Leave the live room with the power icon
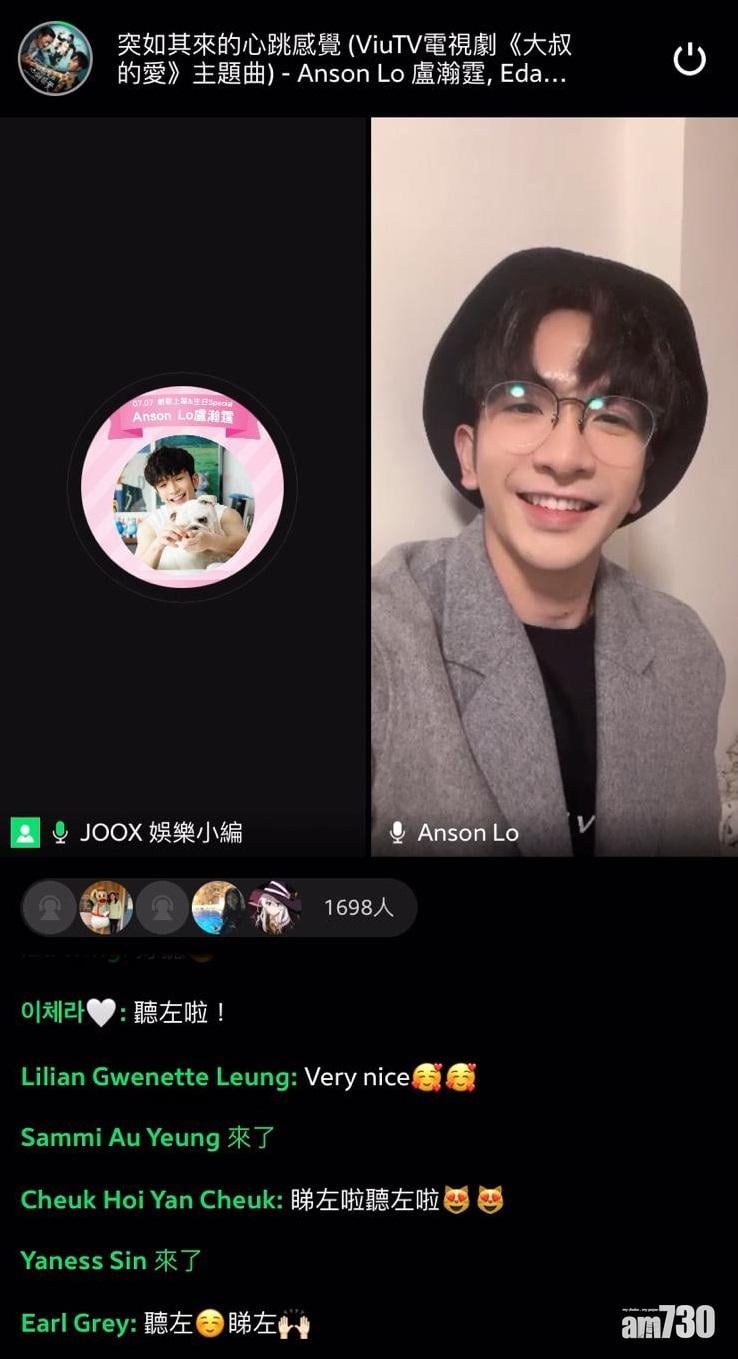The height and width of the screenshot is (1359, 738). tap(689, 59)
